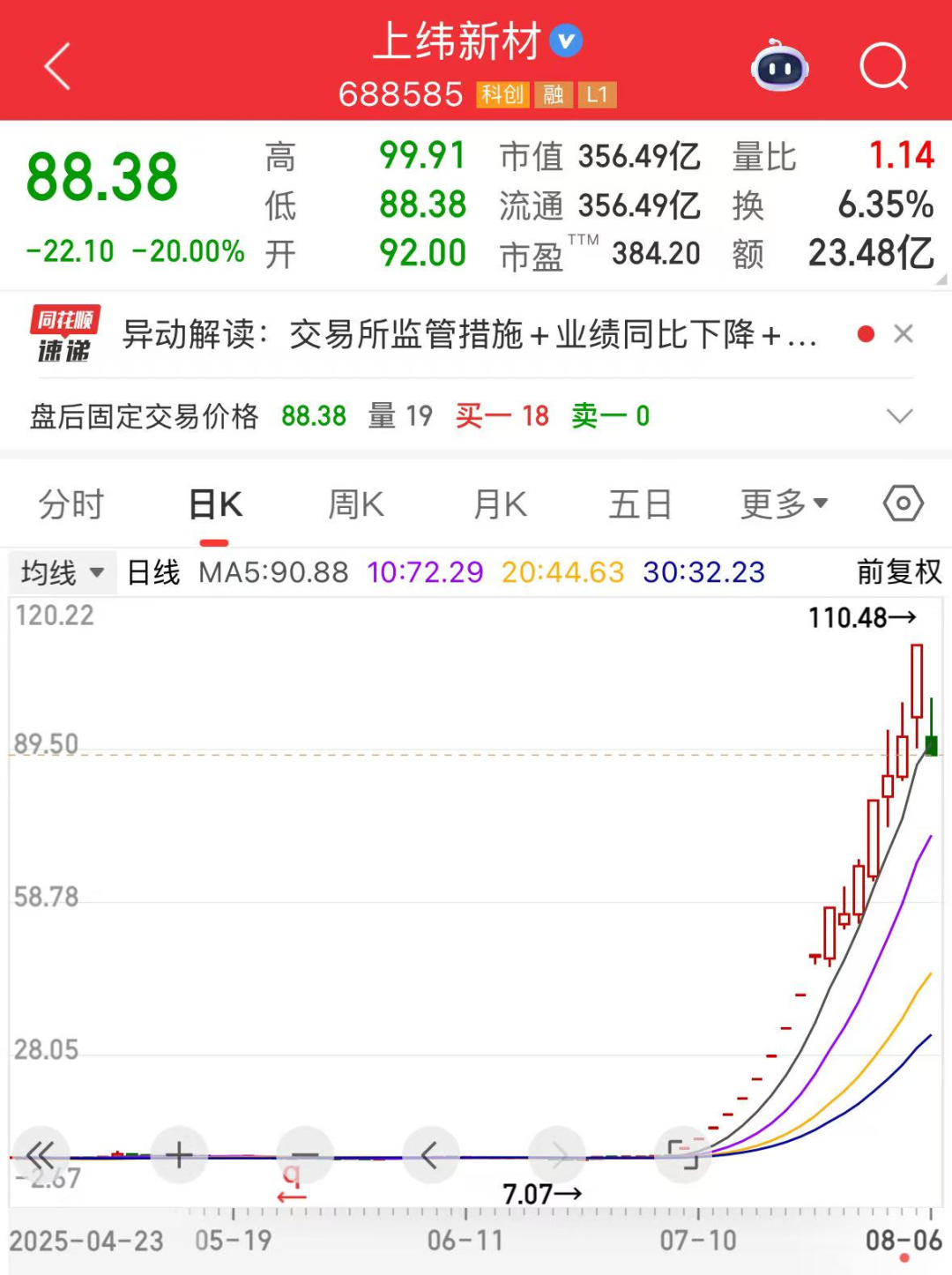Show the 五日 chart tab
The height and width of the screenshot is (1275, 952).
tap(640, 505)
